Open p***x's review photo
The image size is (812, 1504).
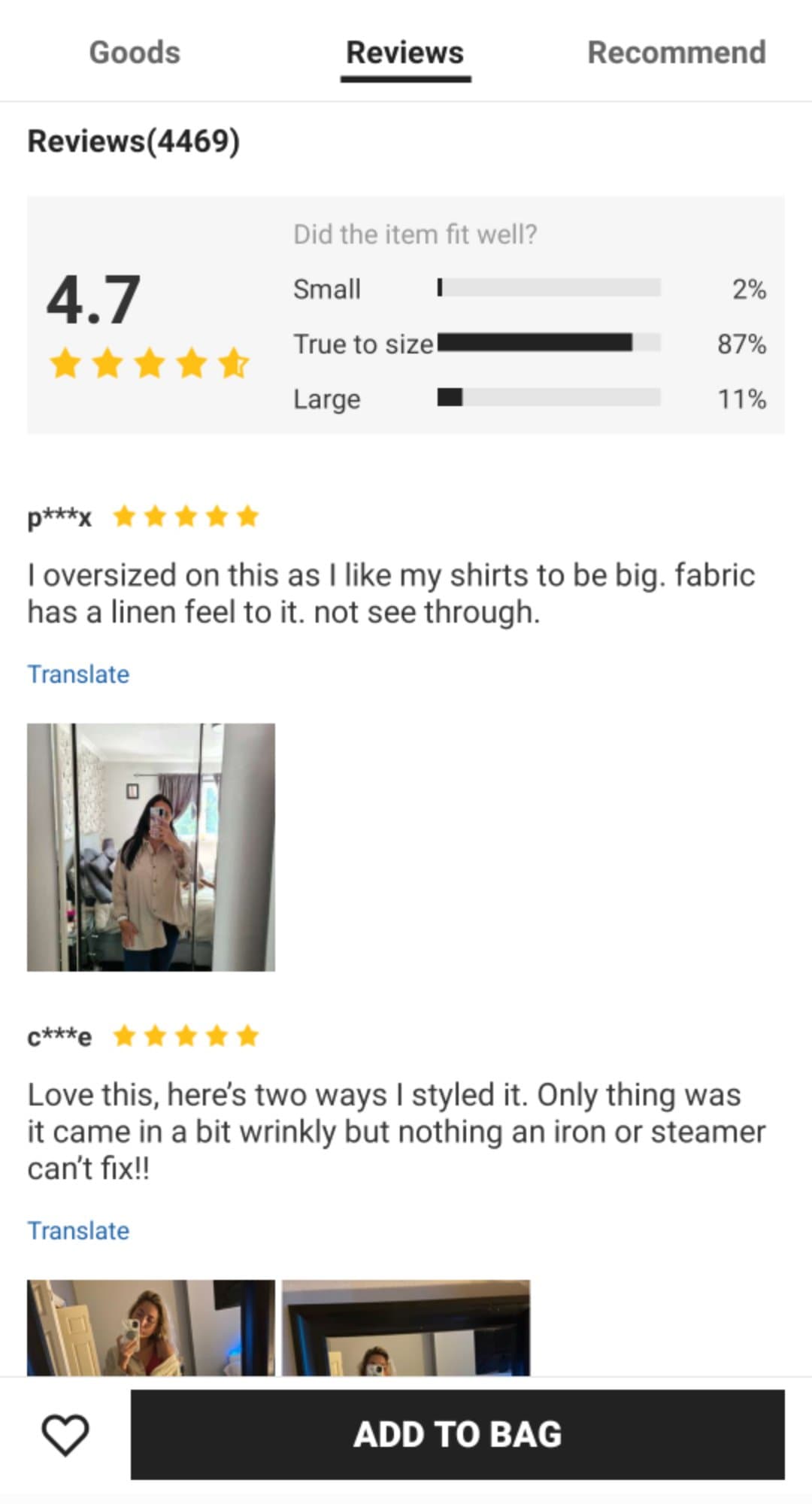point(151,847)
